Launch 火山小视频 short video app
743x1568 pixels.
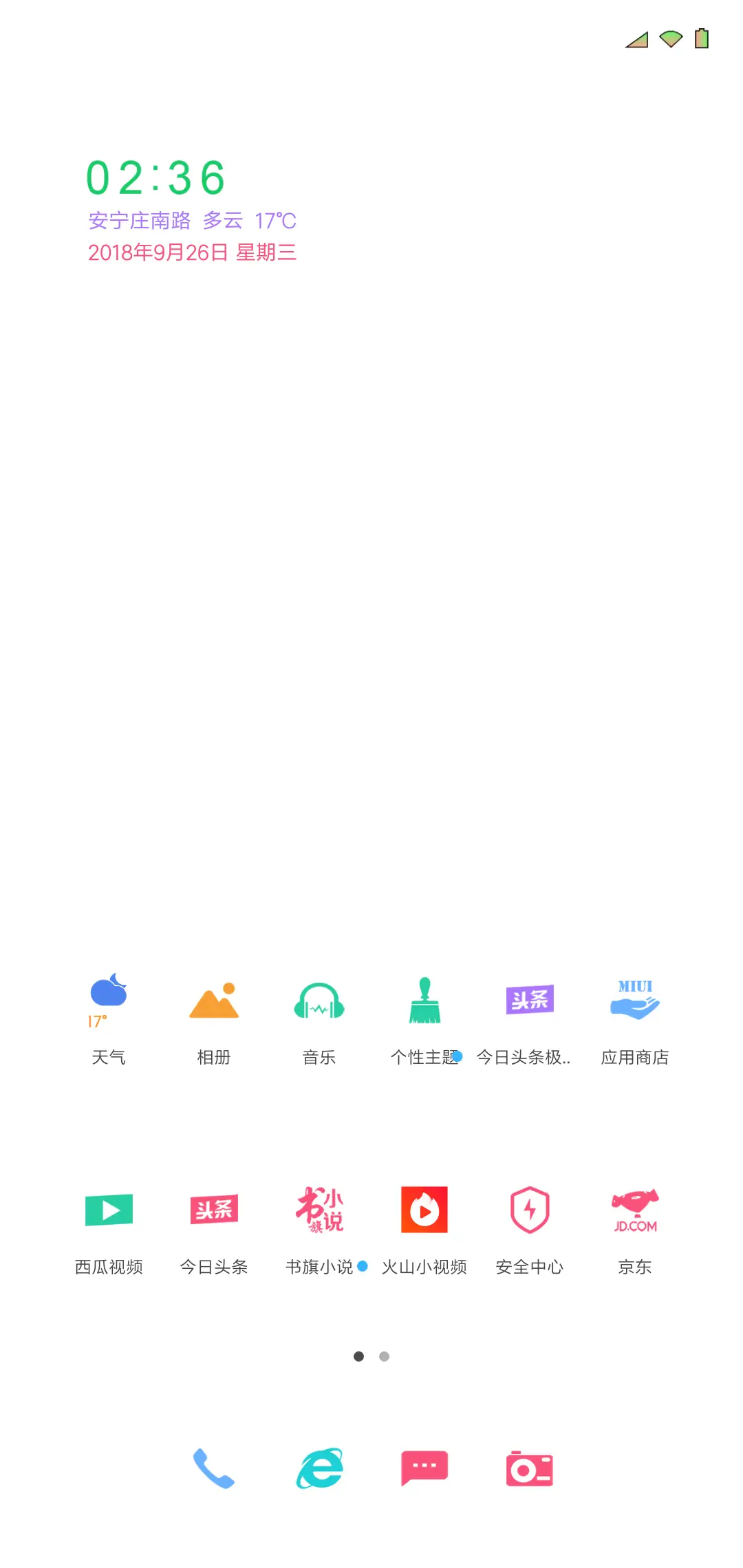pyautogui.click(x=424, y=1210)
